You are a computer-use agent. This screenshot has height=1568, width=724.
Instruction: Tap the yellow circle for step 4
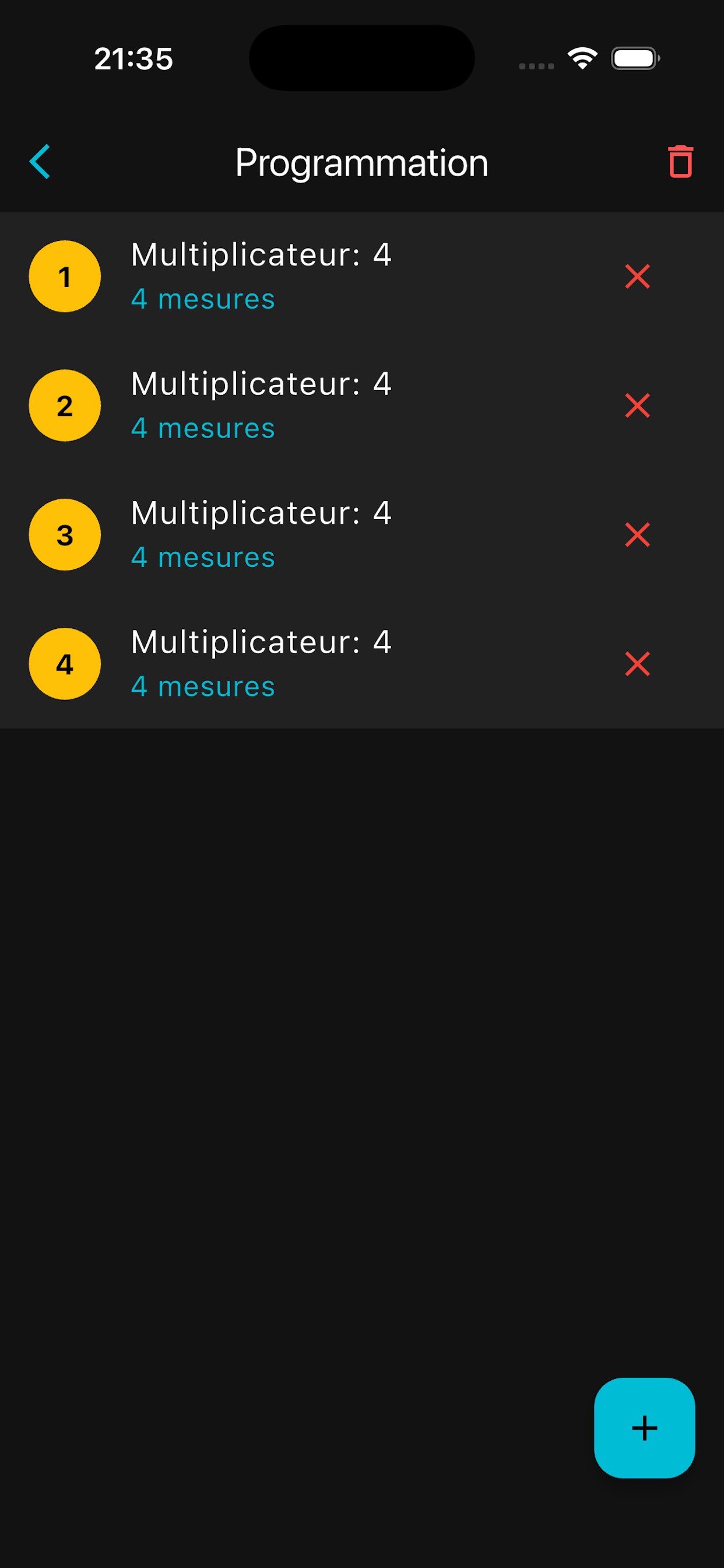(x=64, y=663)
